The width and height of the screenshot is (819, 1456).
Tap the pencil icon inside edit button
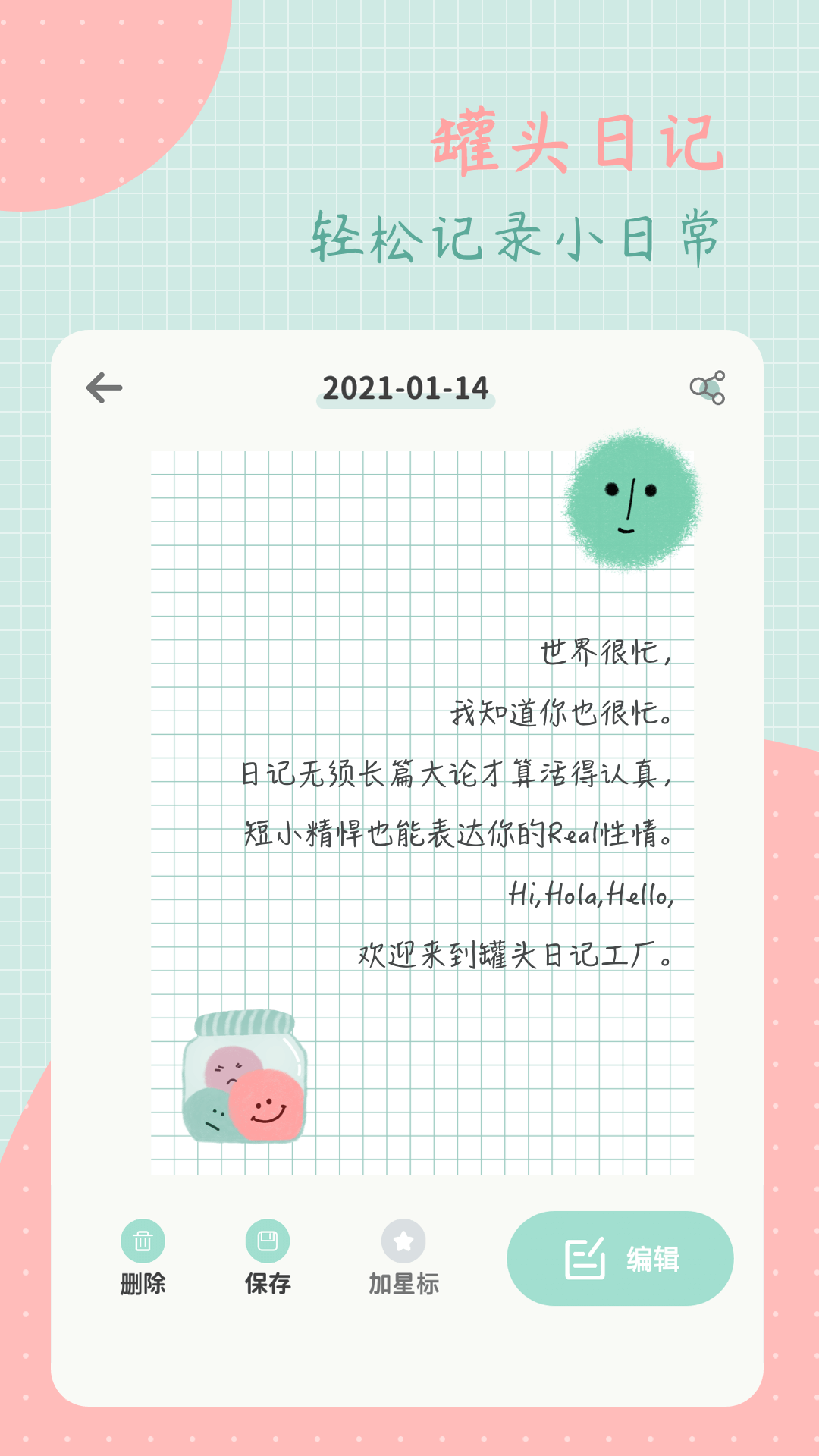[x=584, y=1257]
